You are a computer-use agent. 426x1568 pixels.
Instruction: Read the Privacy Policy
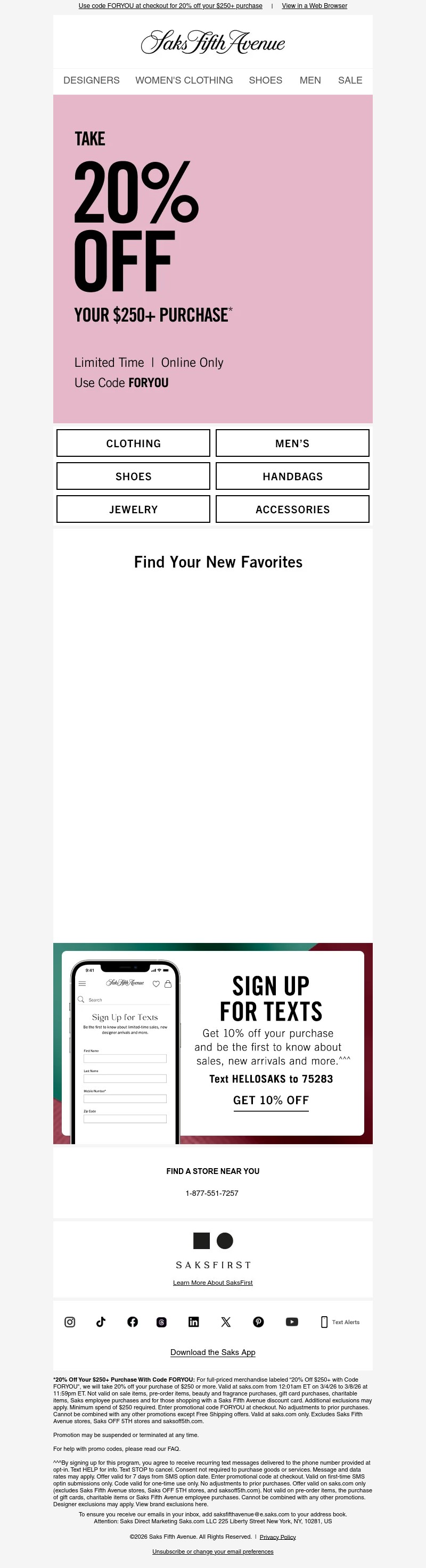[x=277, y=1537]
